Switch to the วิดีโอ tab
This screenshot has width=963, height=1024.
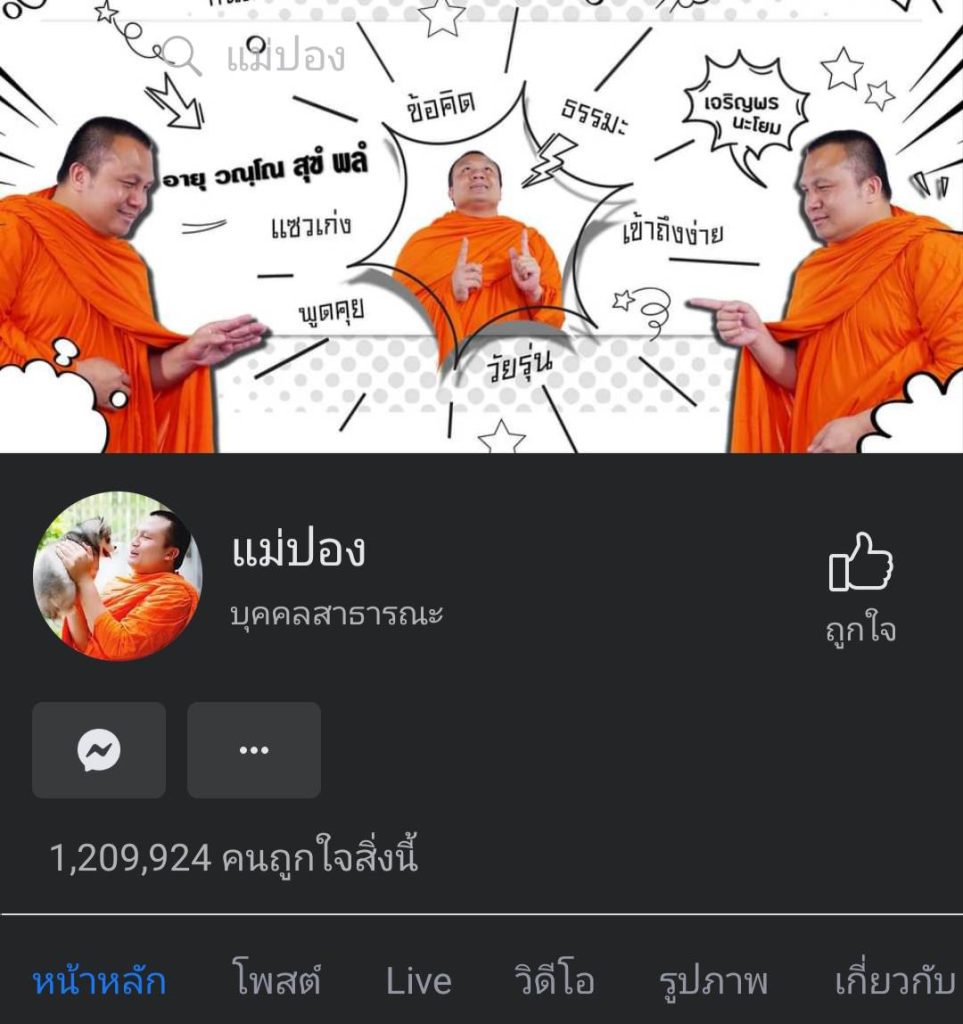click(x=554, y=981)
